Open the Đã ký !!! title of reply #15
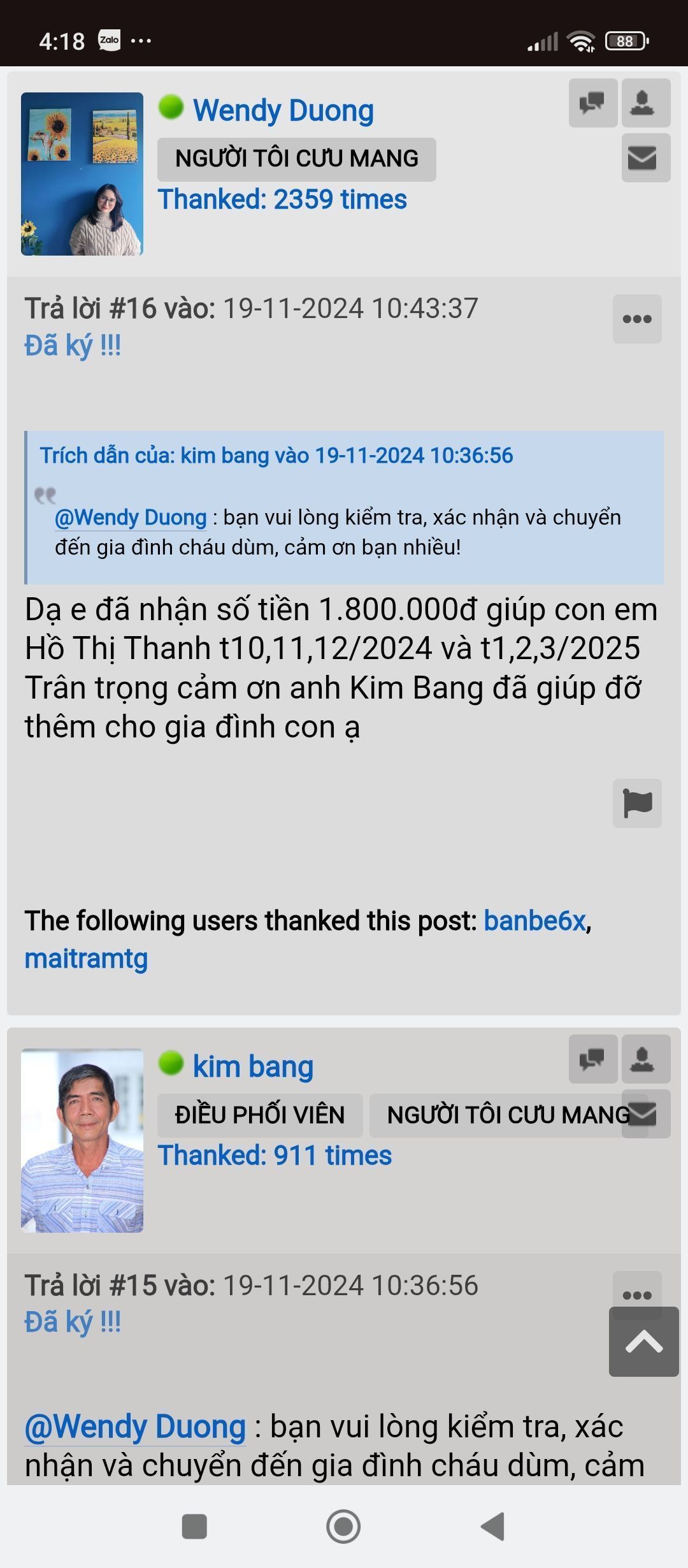The width and height of the screenshot is (688, 1568). (x=73, y=1323)
